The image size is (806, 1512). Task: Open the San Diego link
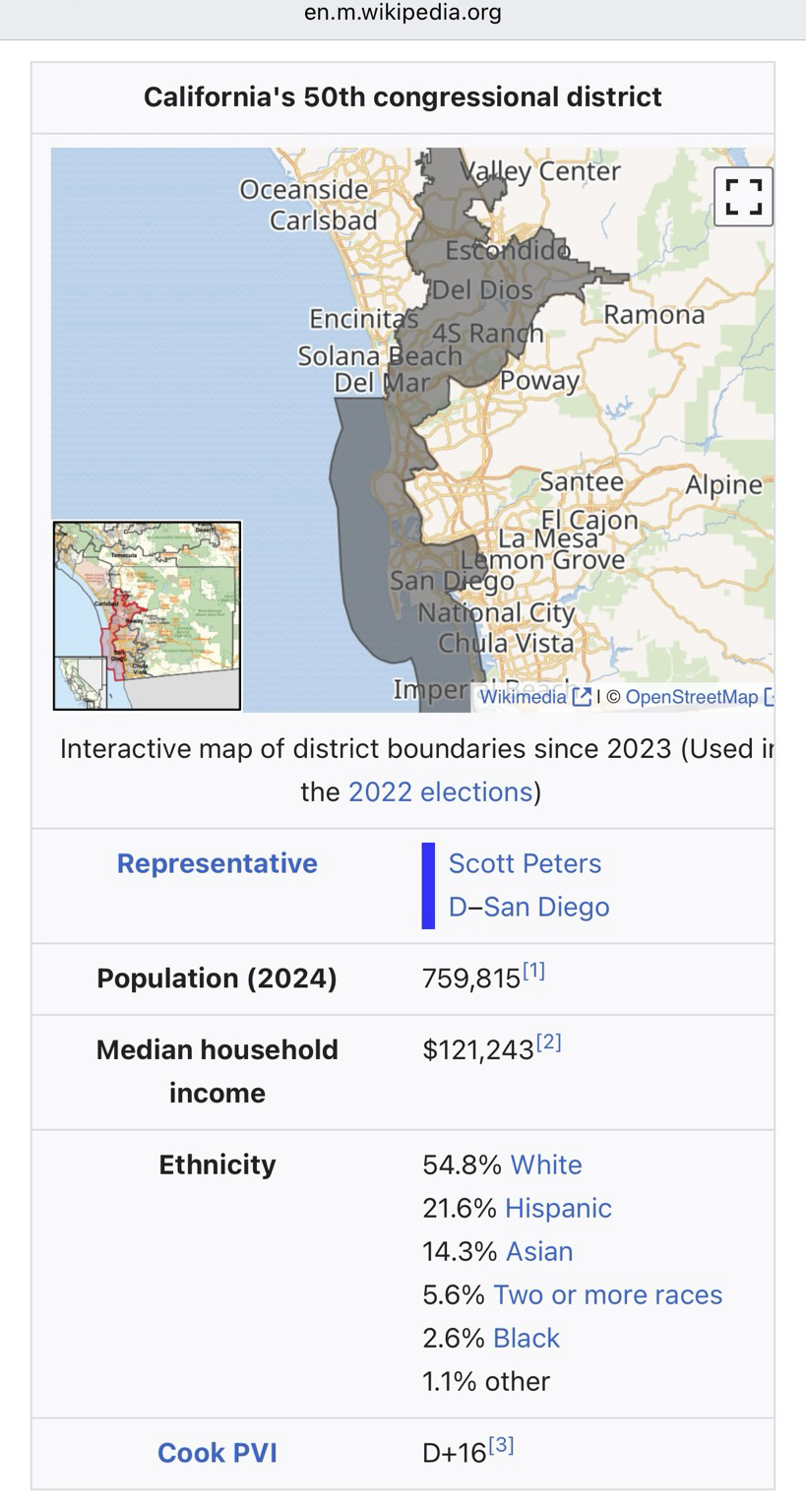546,907
